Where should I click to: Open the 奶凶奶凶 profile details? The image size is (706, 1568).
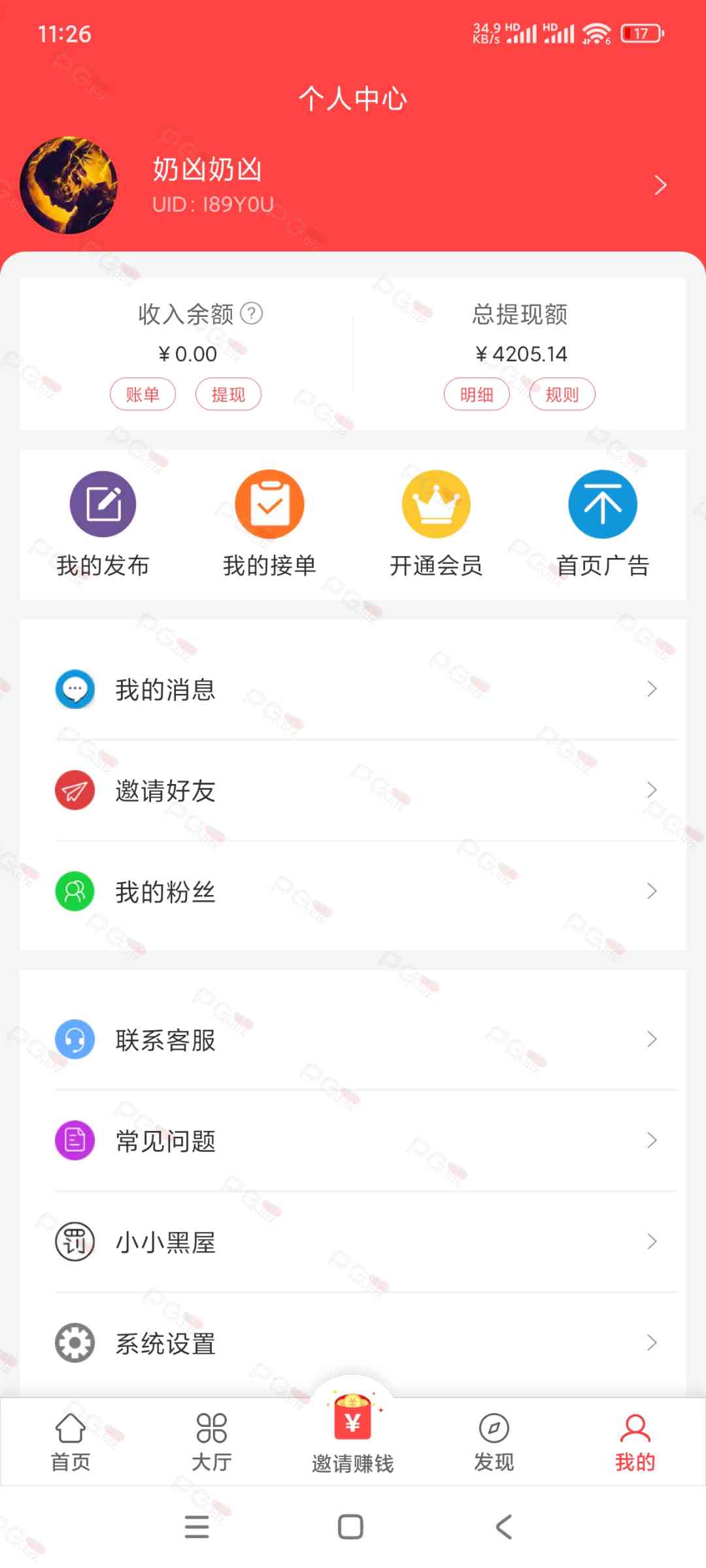(353, 186)
